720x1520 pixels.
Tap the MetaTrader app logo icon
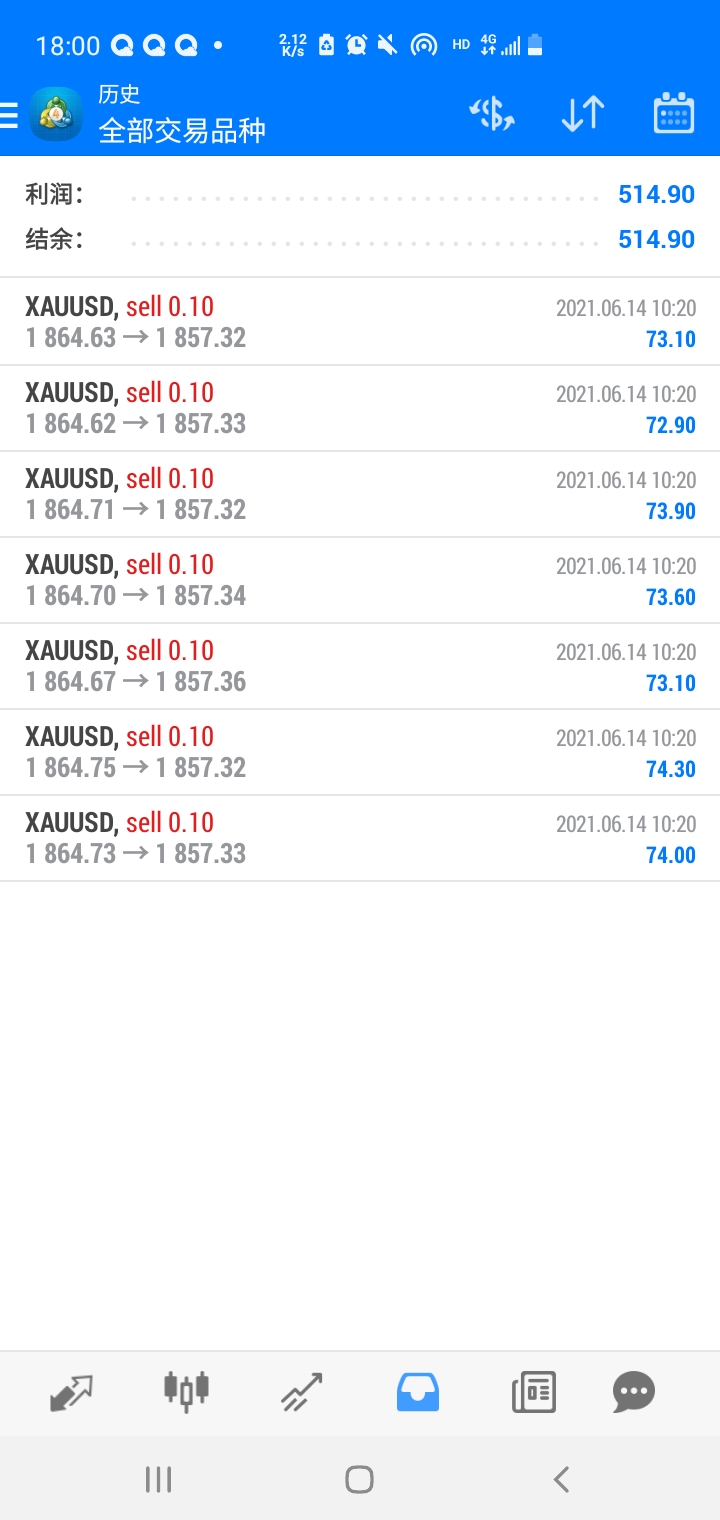[57, 113]
